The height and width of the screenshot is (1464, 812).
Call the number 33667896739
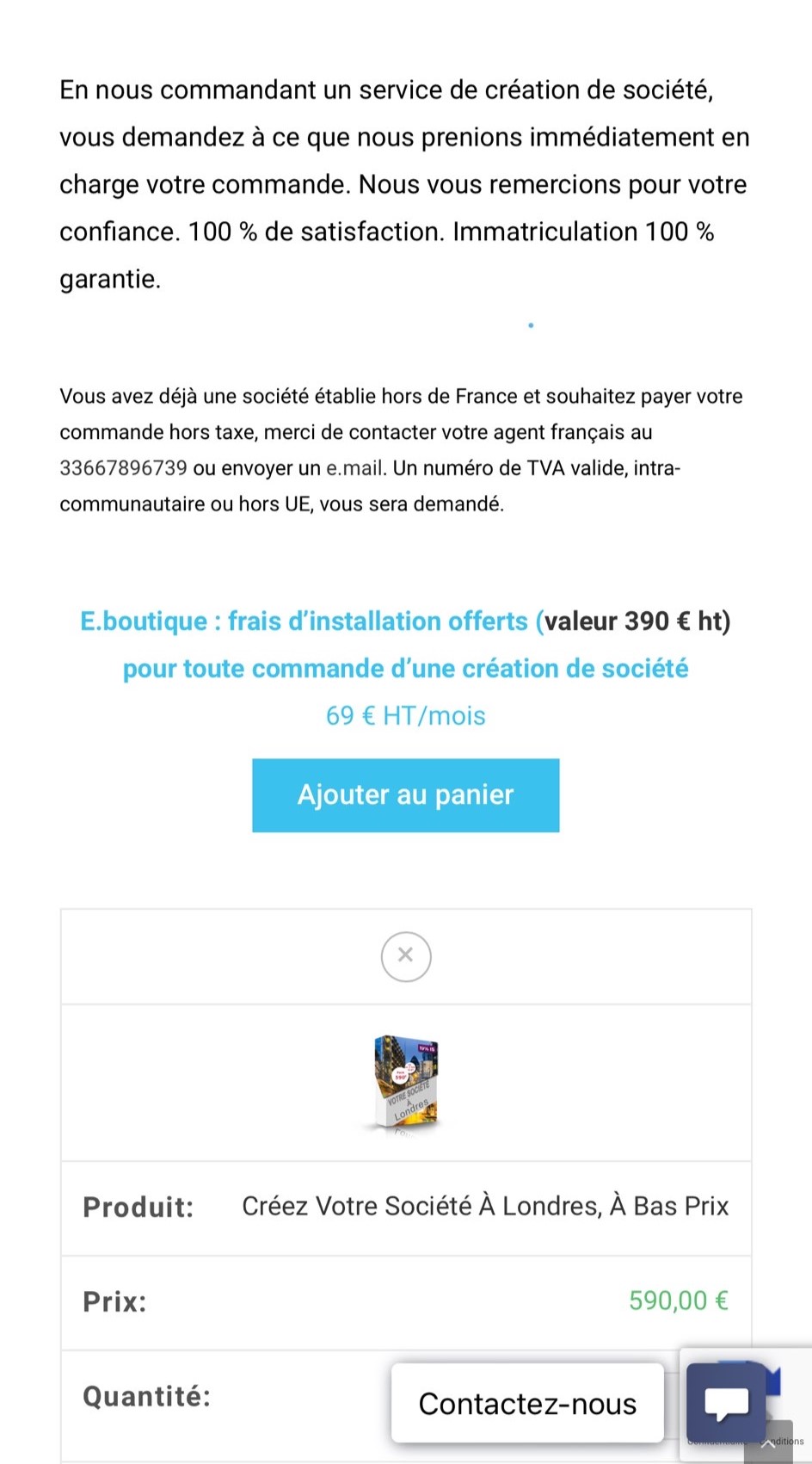point(123,468)
